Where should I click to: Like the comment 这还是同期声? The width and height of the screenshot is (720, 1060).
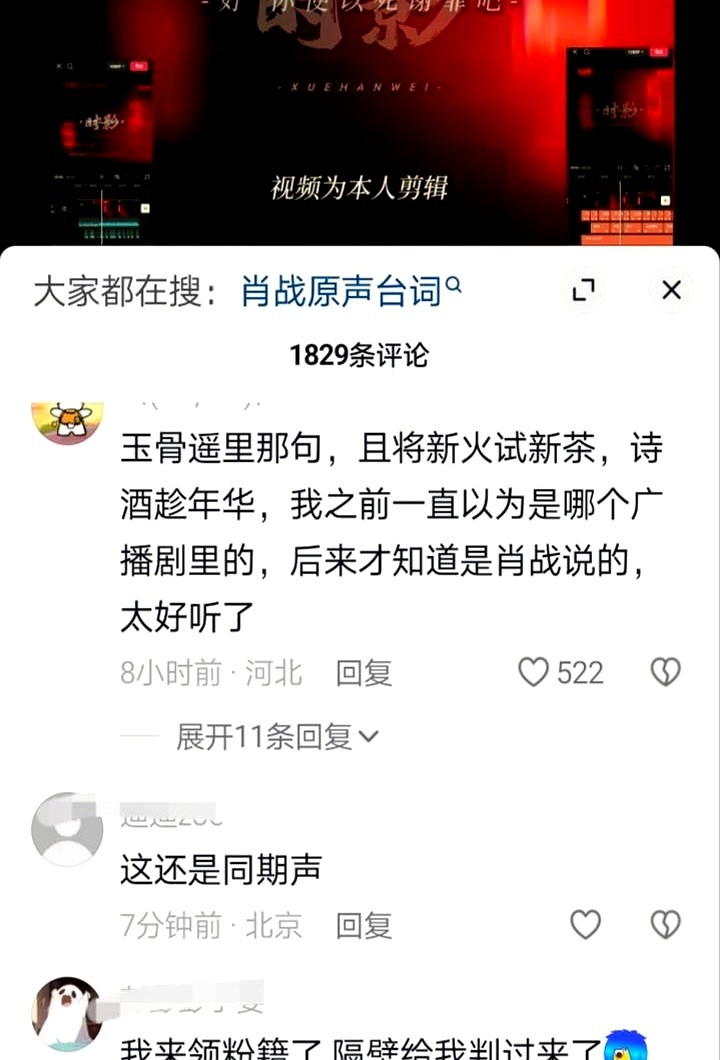tap(585, 925)
